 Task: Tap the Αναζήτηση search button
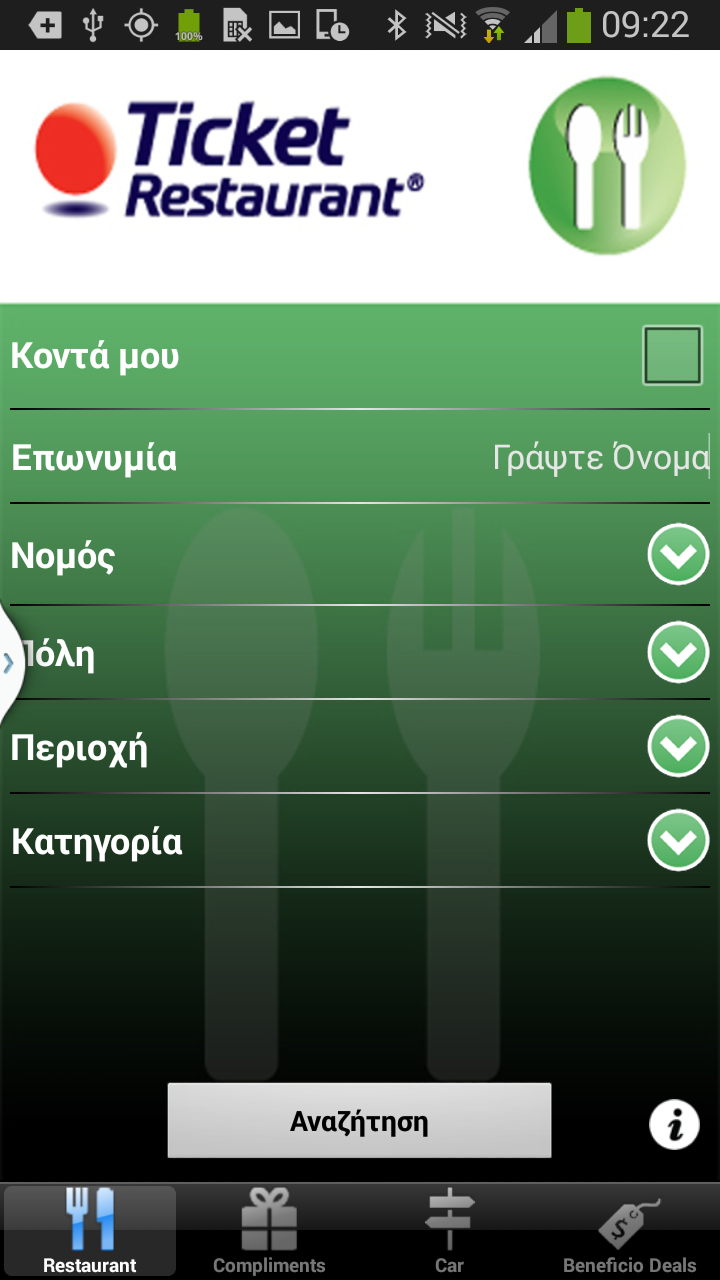coord(359,1120)
